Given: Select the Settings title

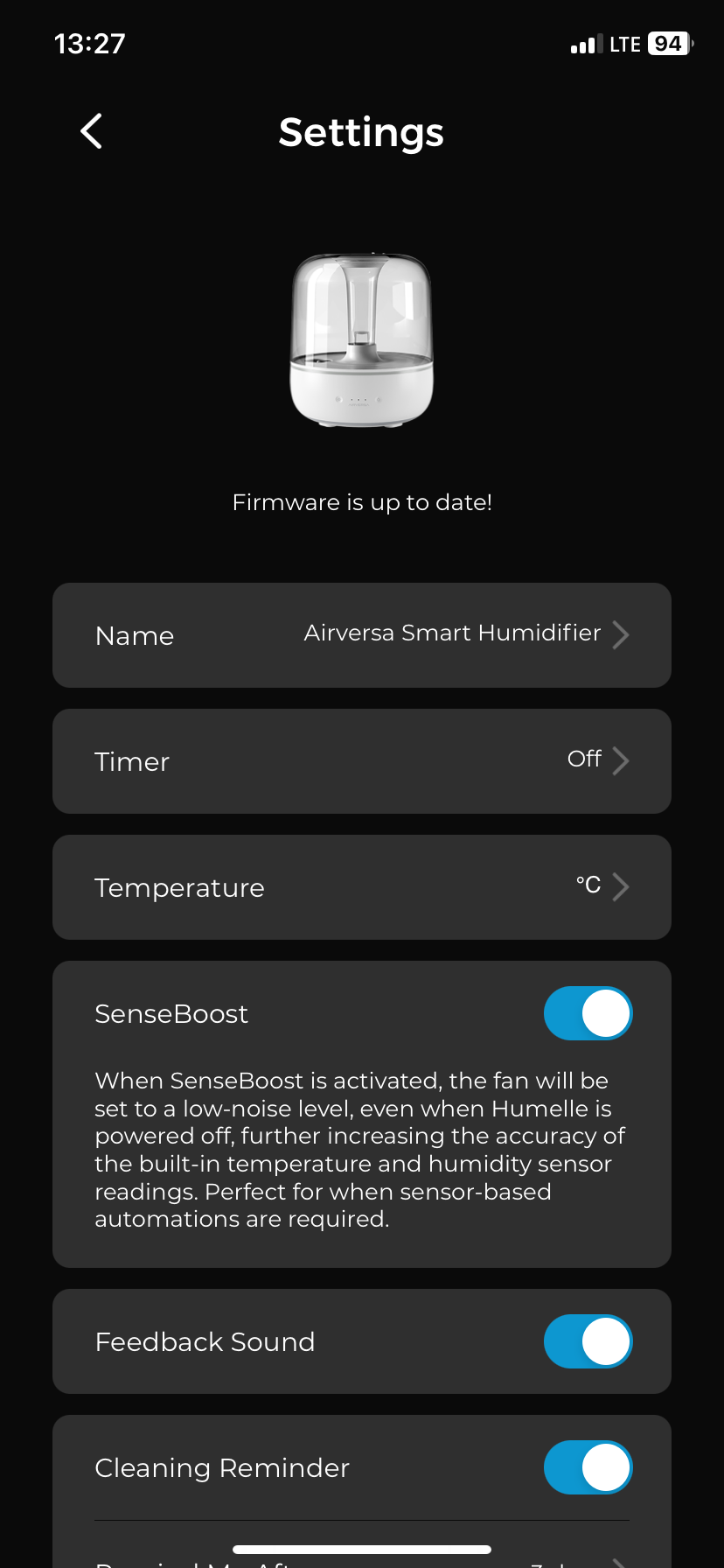Looking at the screenshot, I should point(361,131).
